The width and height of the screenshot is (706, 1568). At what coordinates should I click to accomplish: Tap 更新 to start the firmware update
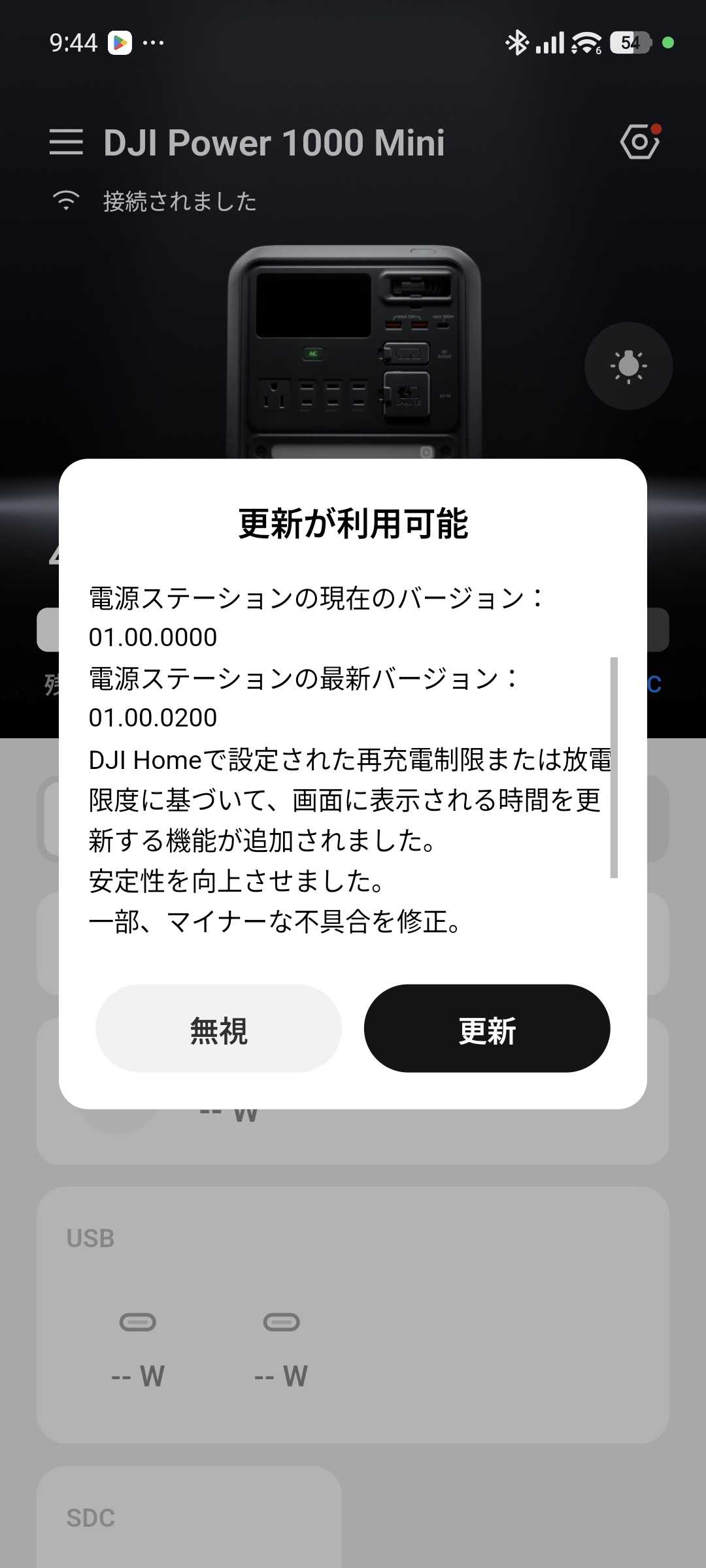[486, 1028]
